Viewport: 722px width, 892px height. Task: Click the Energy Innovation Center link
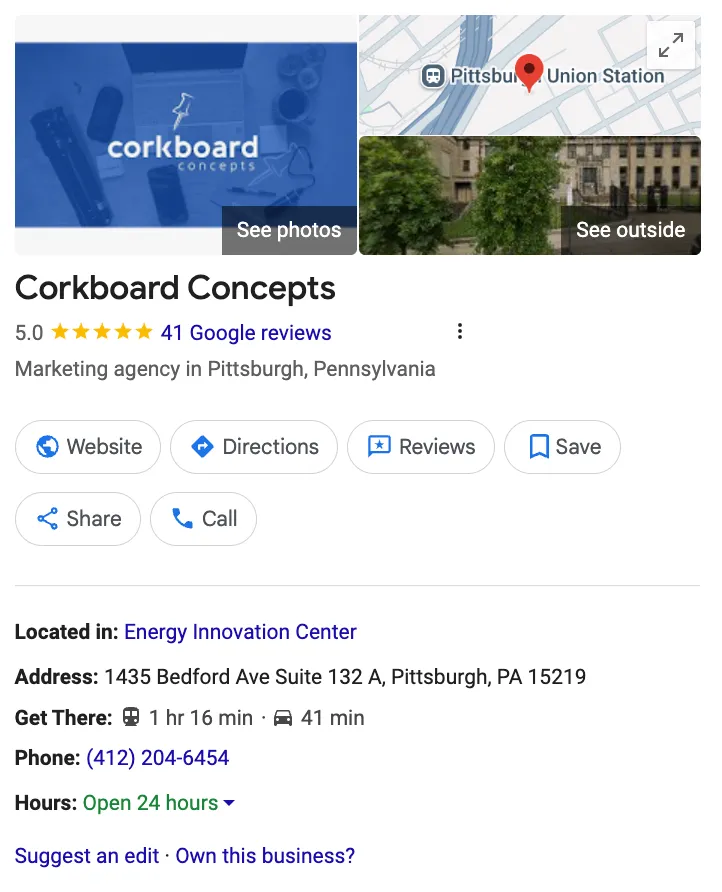point(240,632)
